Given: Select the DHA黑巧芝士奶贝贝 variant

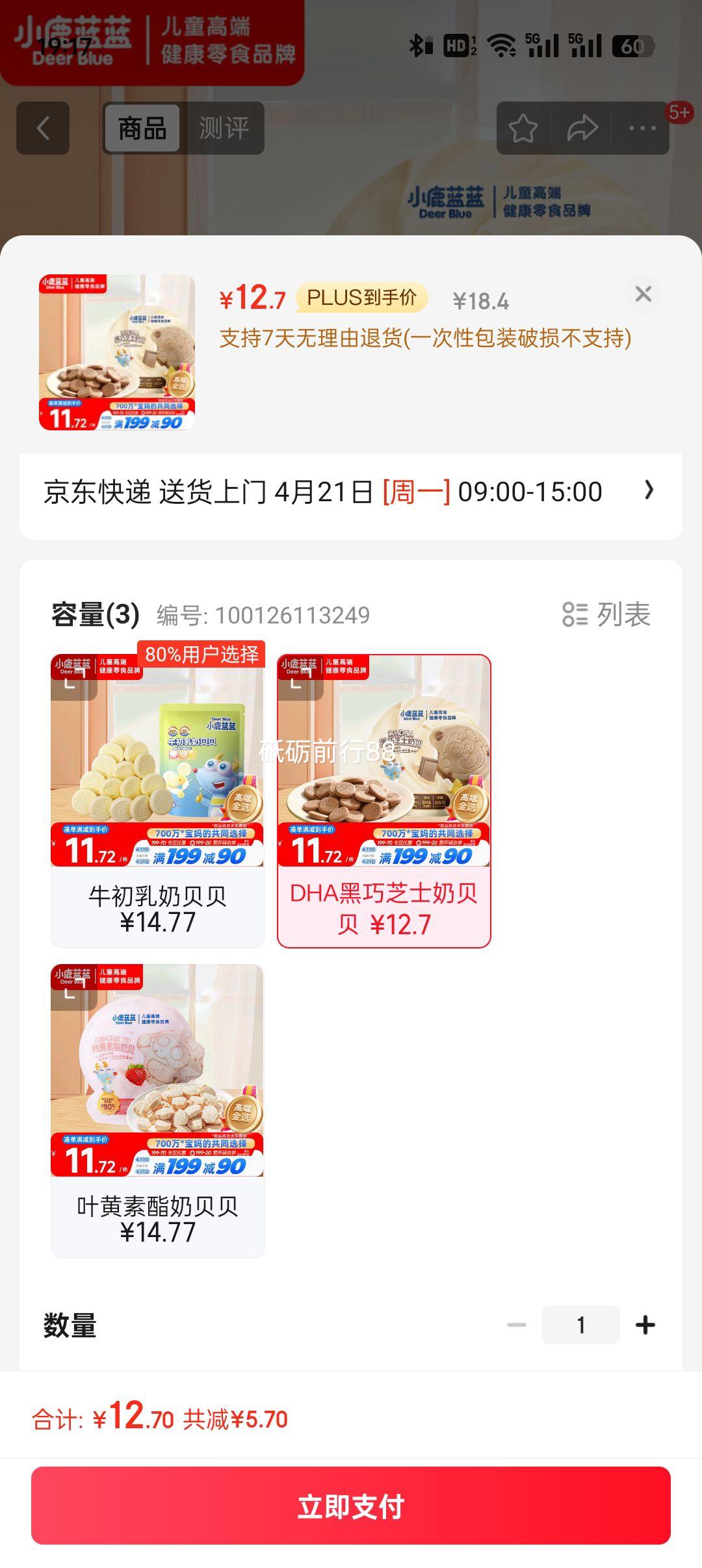Looking at the screenshot, I should 384,780.
